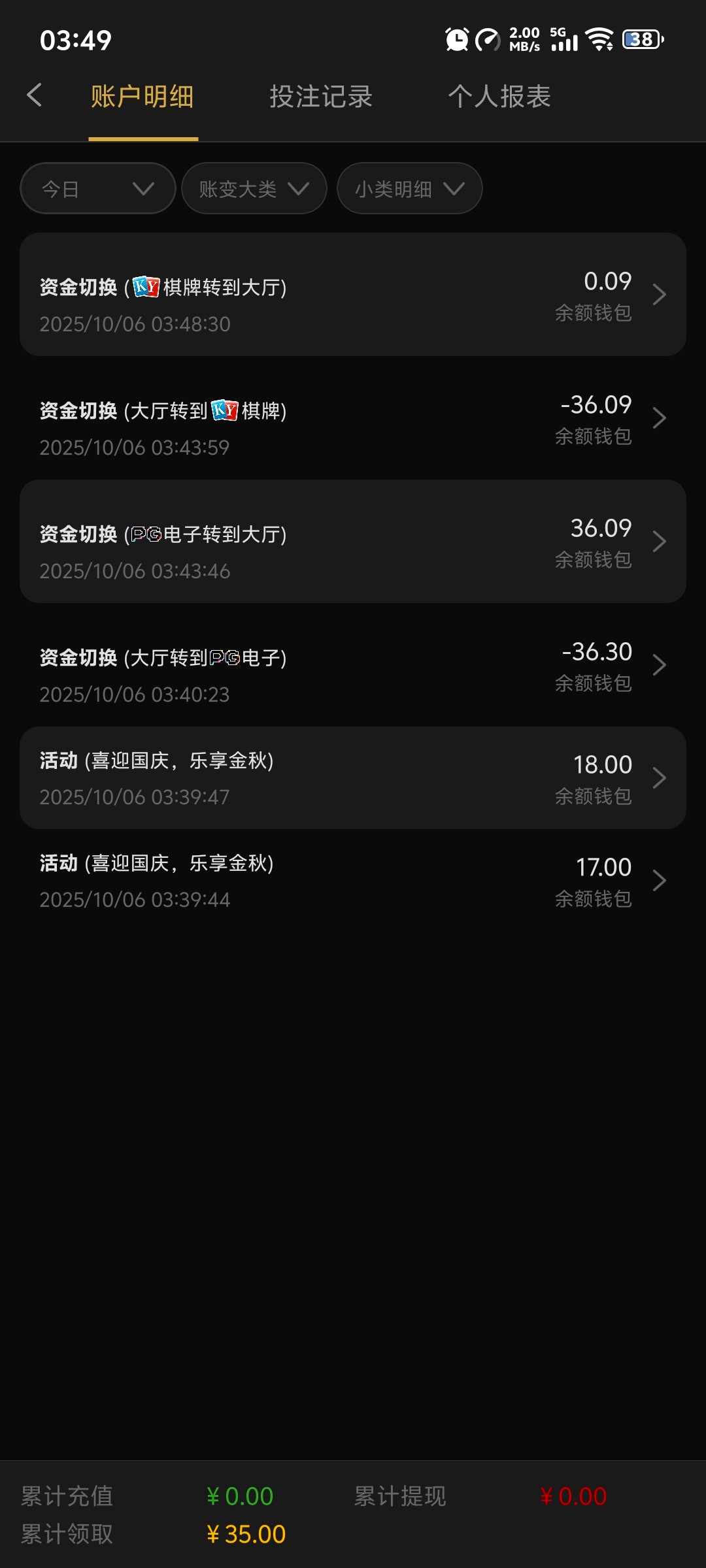Viewport: 706px width, 1568px height.
Task: Expand the 小类明细 filter dropdown
Action: [409, 189]
